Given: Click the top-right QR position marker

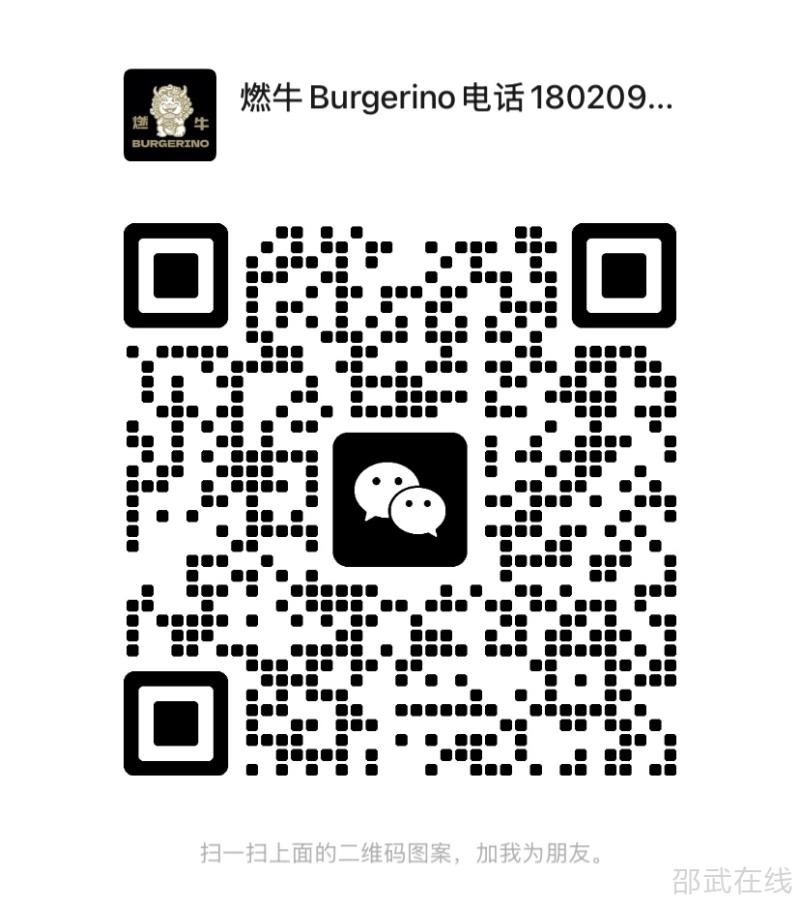Looking at the screenshot, I should [x=625, y=275].
